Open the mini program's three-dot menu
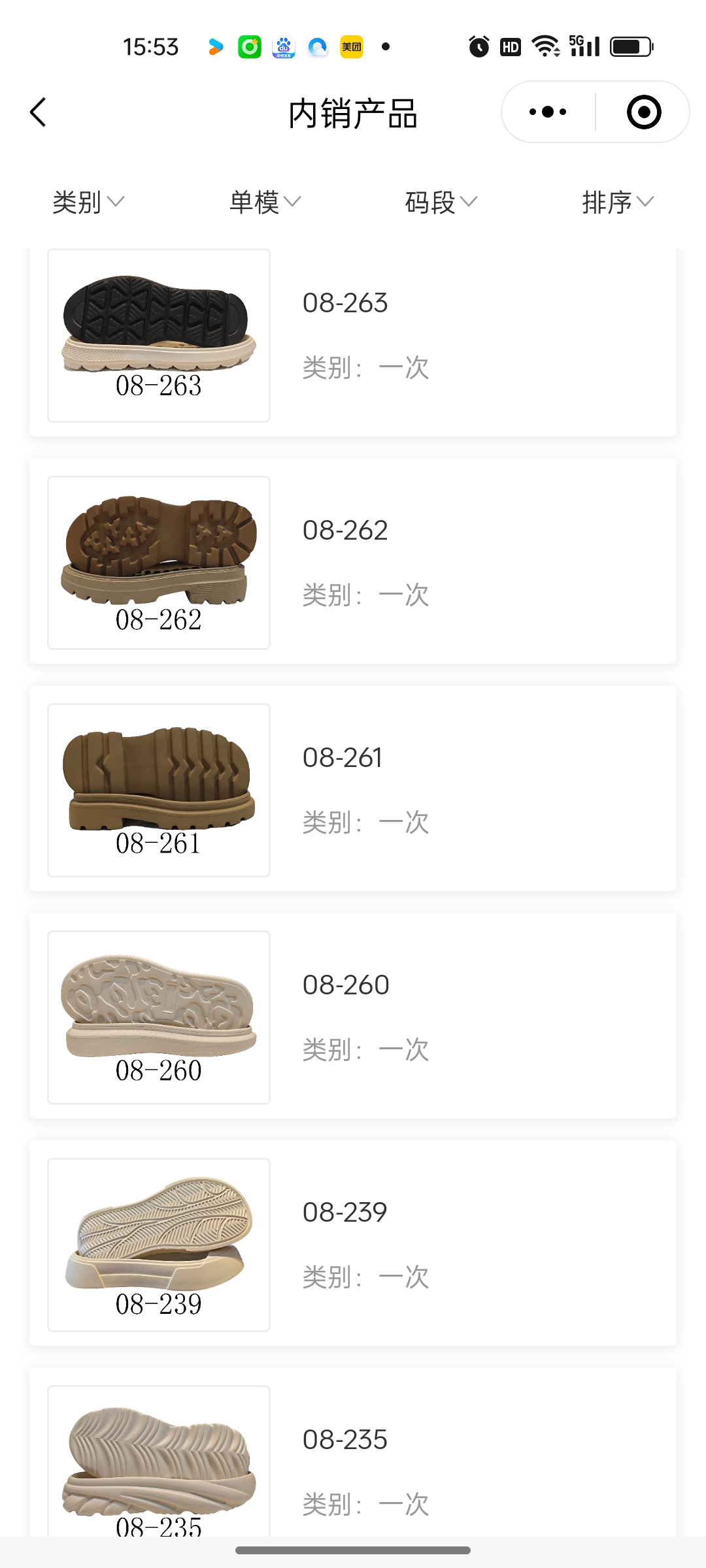The image size is (706, 1568). [548, 112]
